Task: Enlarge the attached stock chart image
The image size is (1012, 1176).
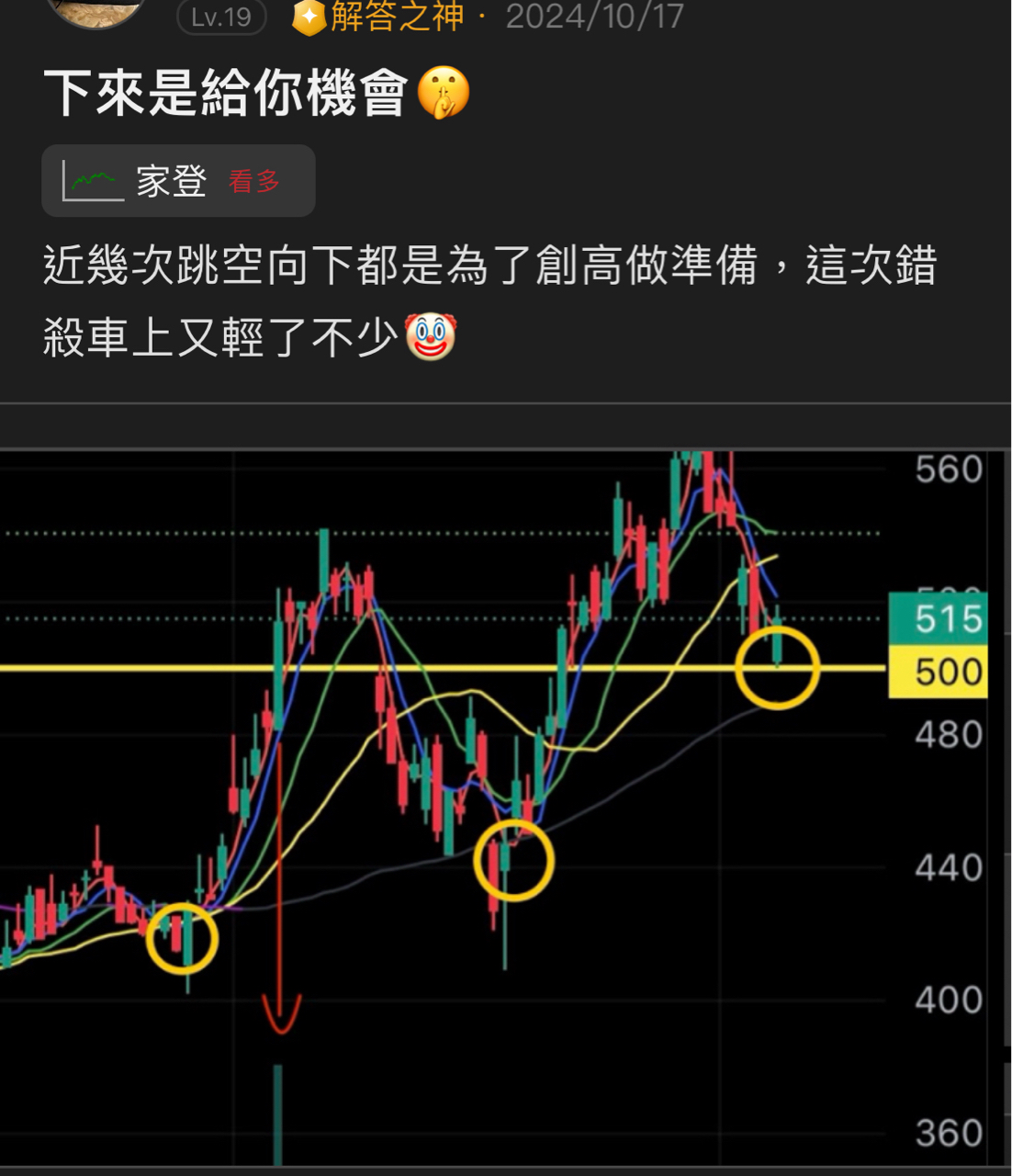Action: point(496,808)
